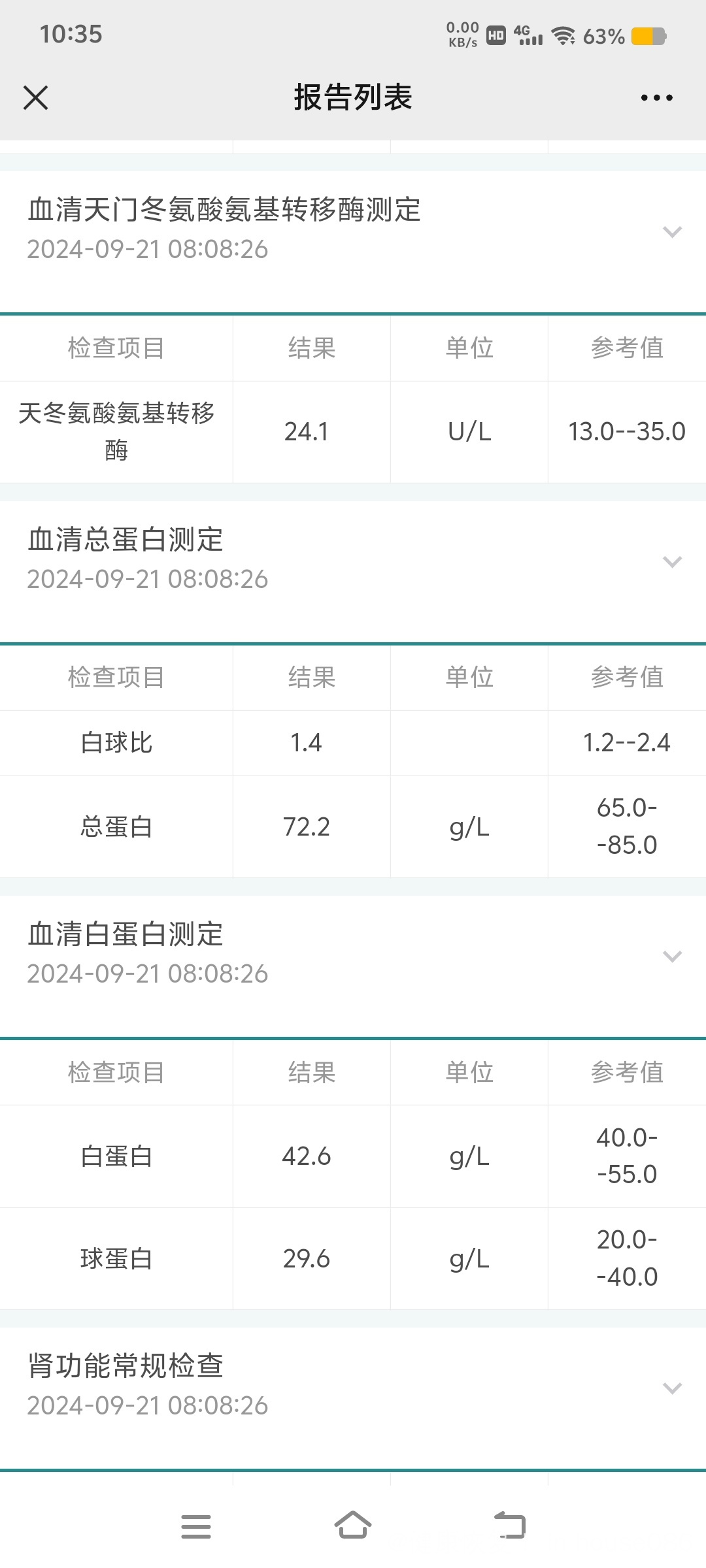Close the 报告列表 page
This screenshot has height=1568, width=706.
tap(35, 98)
